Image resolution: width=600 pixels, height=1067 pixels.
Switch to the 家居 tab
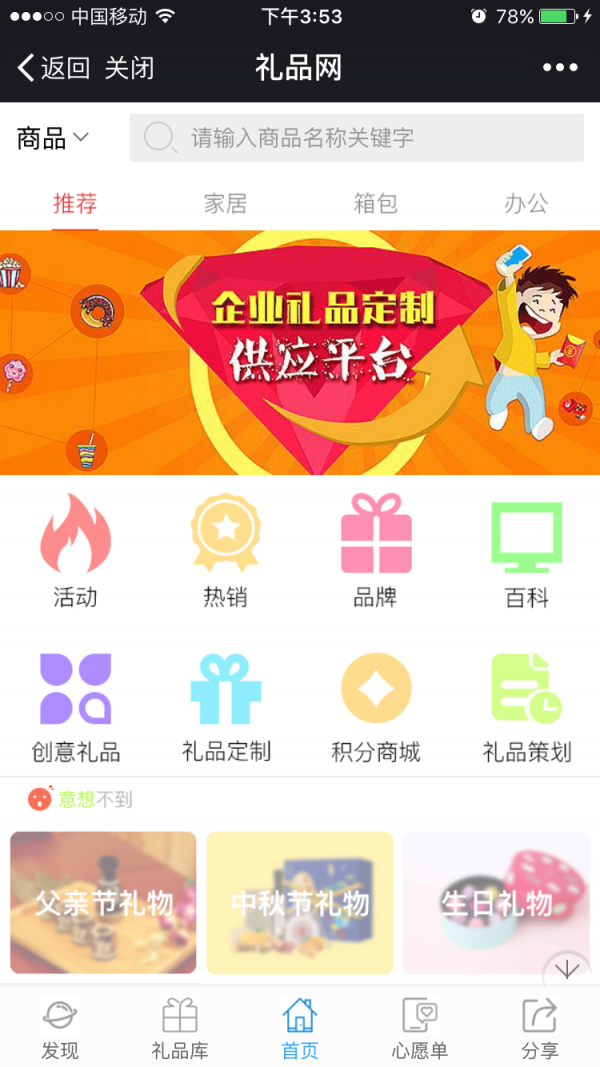pos(225,204)
